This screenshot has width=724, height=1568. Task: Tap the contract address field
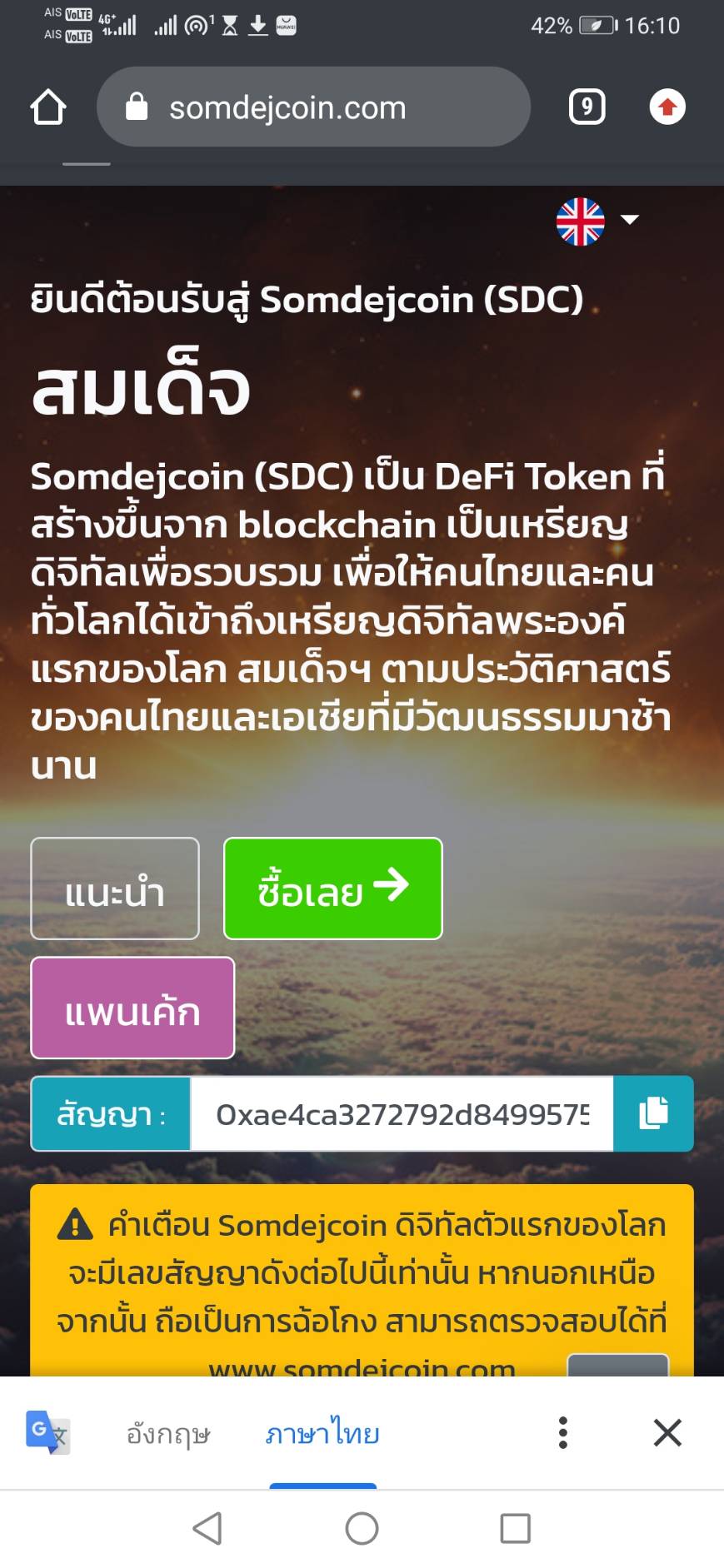pyautogui.click(x=402, y=1114)
